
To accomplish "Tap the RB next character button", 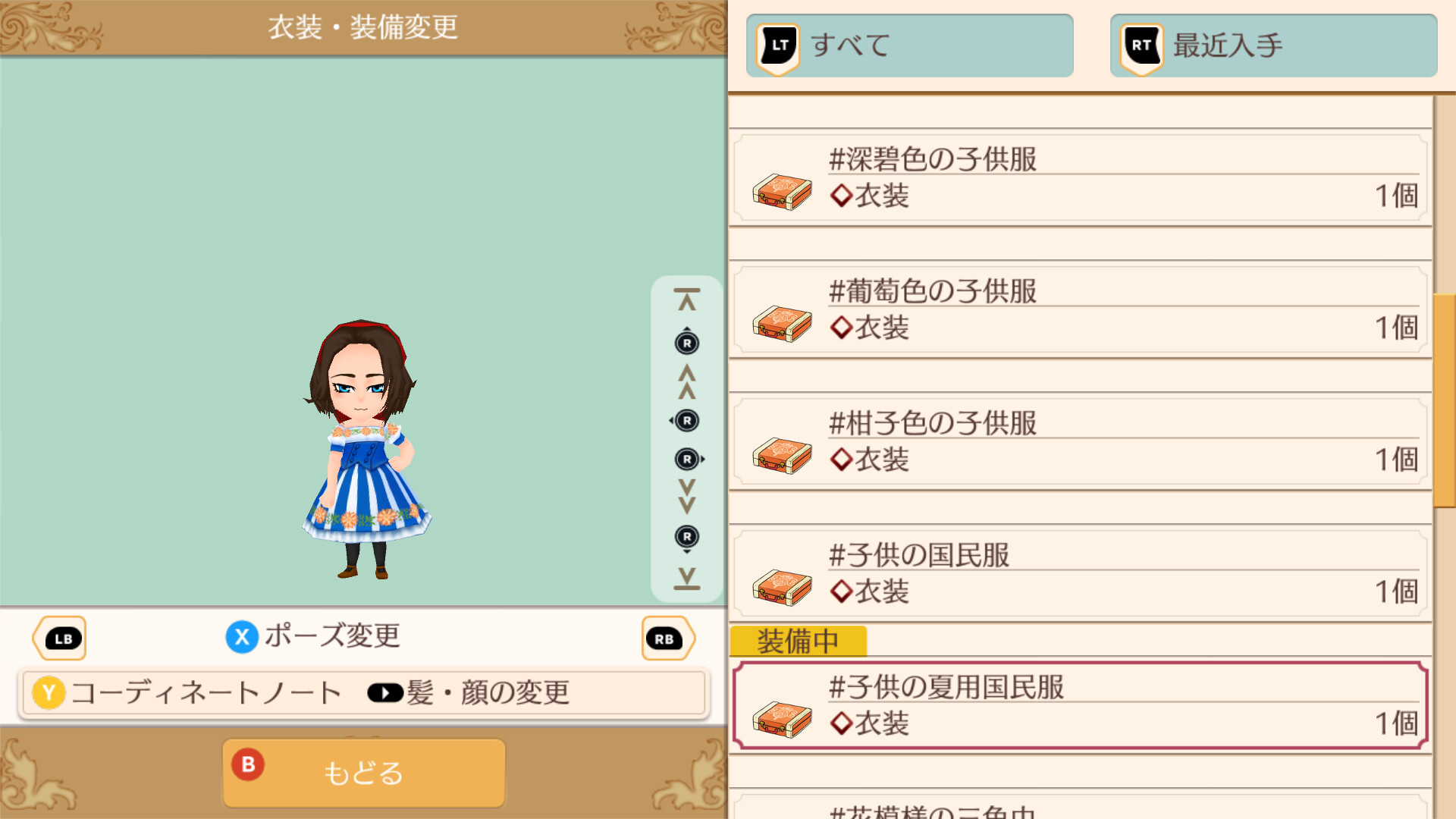I will [666, 639].
